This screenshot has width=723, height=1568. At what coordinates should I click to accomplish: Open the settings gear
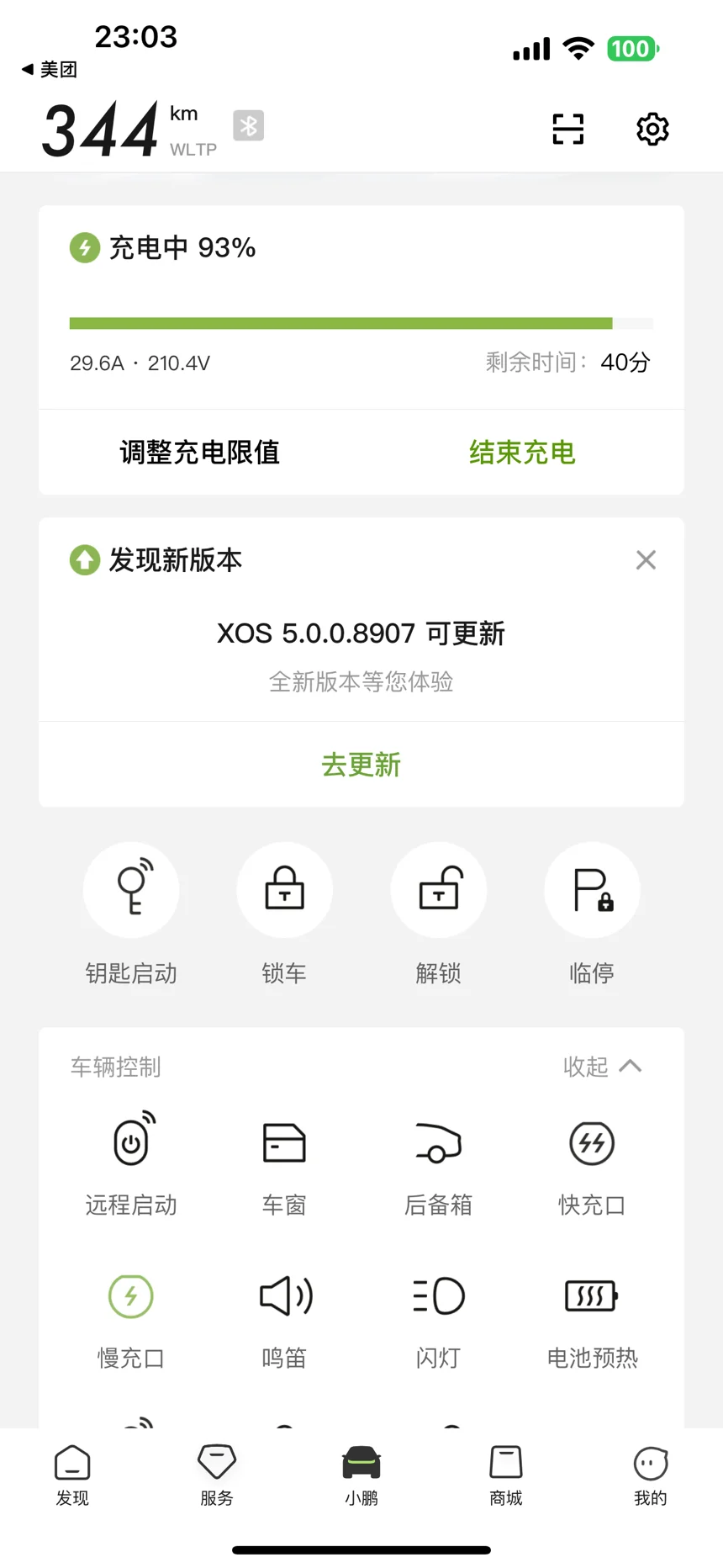click(x=652, y=129)
